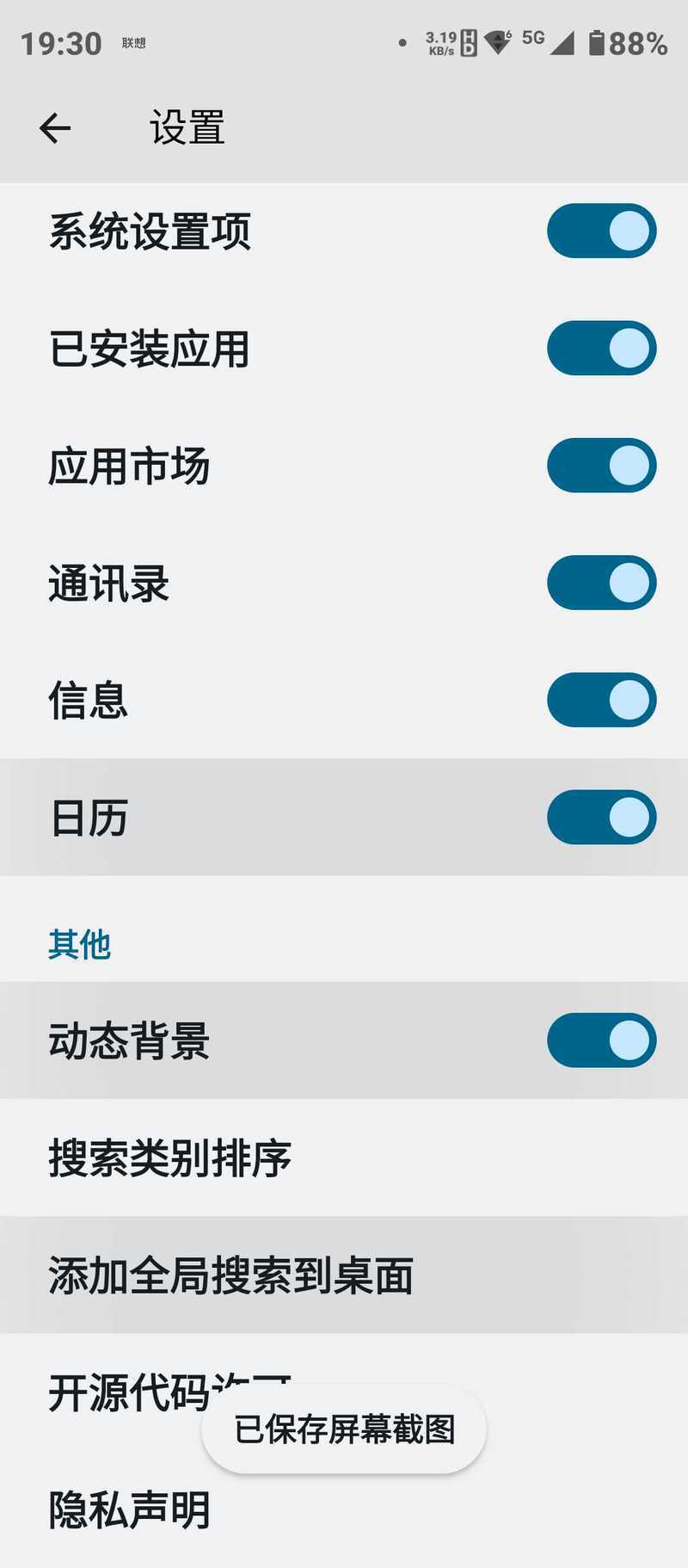This screenshot has width=688, height=1568.
Task: Open 搜索类别排序
Action: click(344, 1157)
